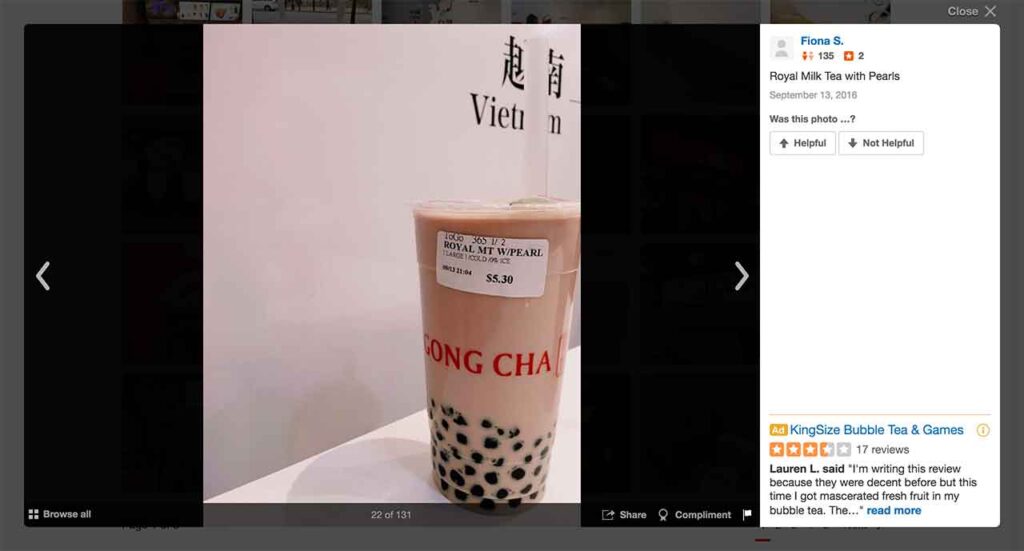Open the ad info icon
This screenshot has width=1024, height=551.
(x=983, y=430)
